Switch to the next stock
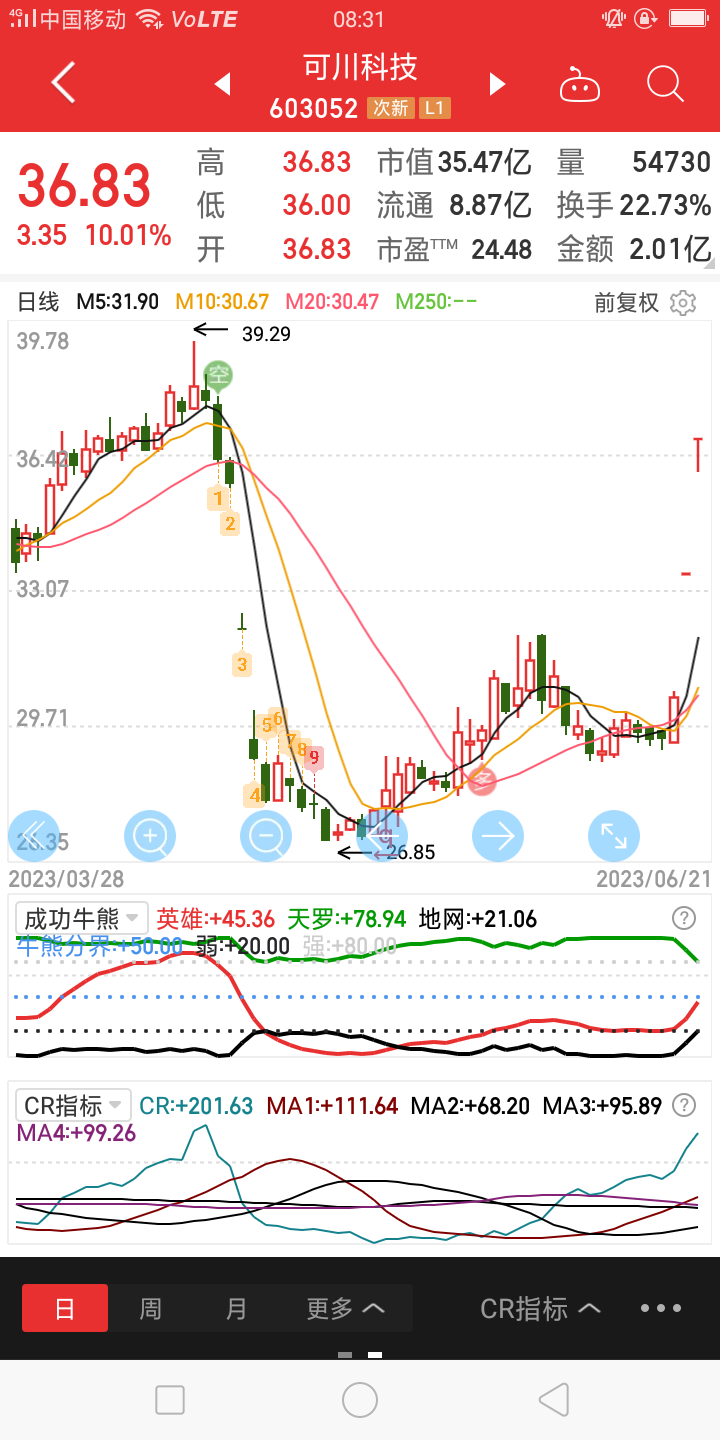The width and height of the screenshot is (720, 1440). click(497, 84)
